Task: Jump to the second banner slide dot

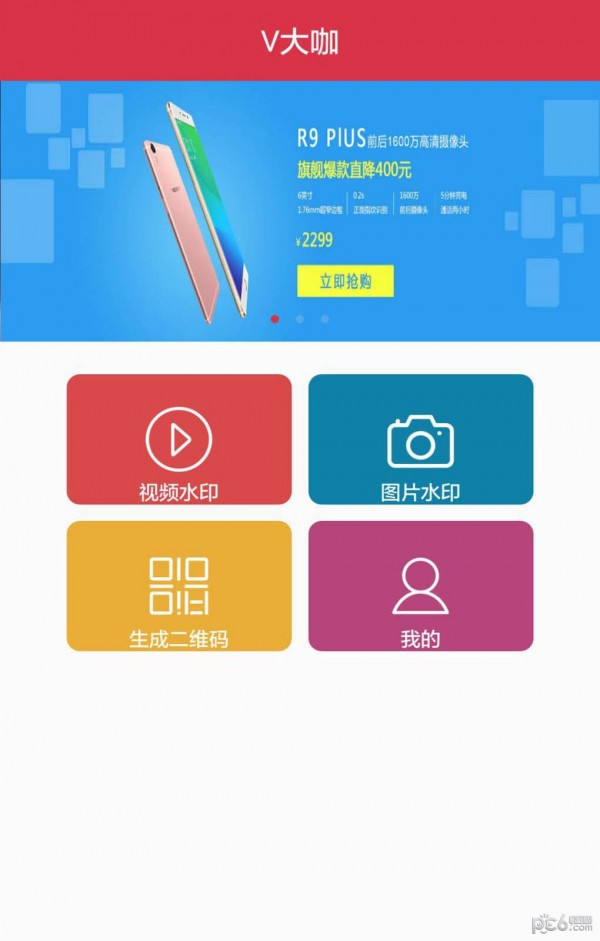Action: pos(300,319)
